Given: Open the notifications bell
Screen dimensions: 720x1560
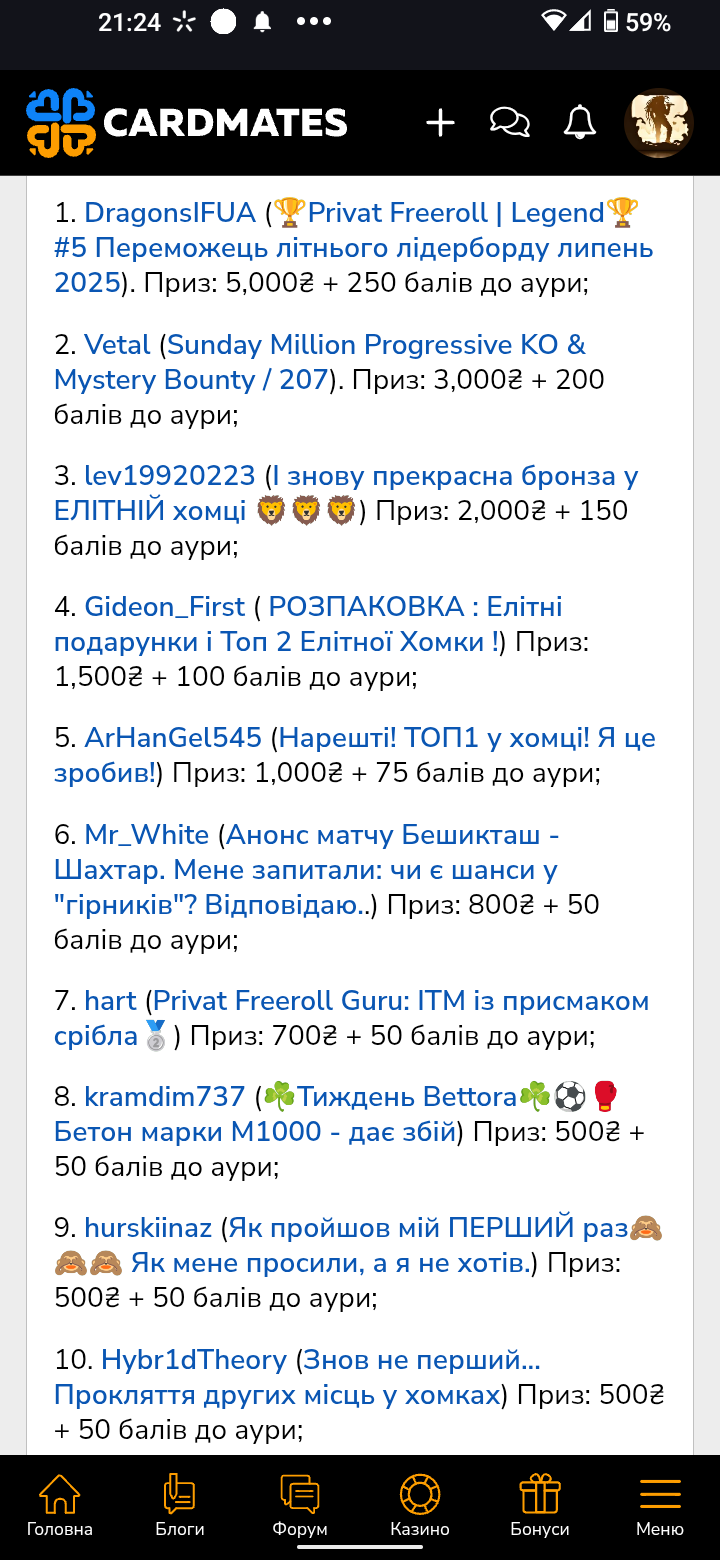Looking at the screenshot, I should pyautogui.click(x=580, y=123).
